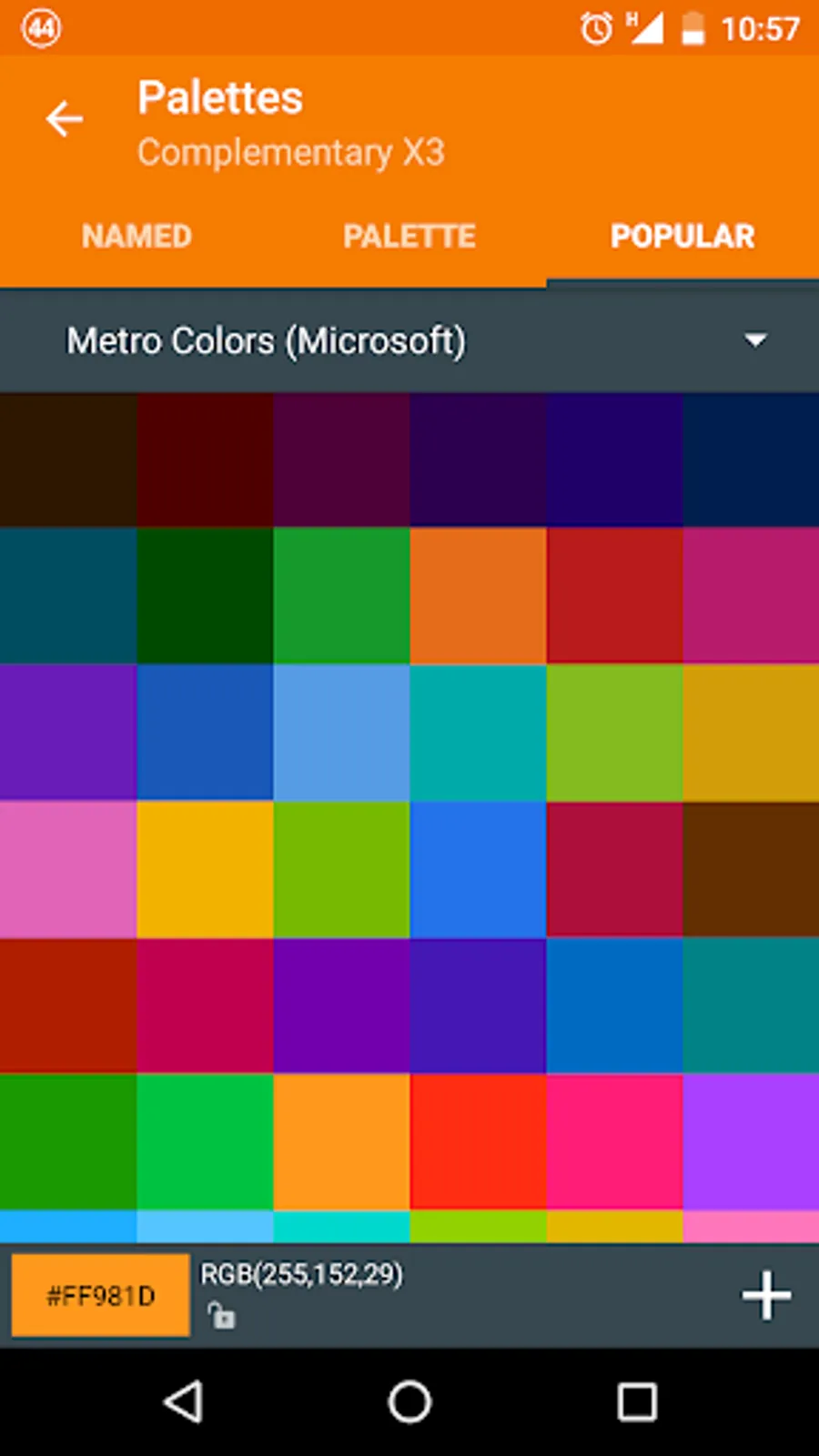Tap the RGB(255,152,29) value text

tap(303, 1274)
